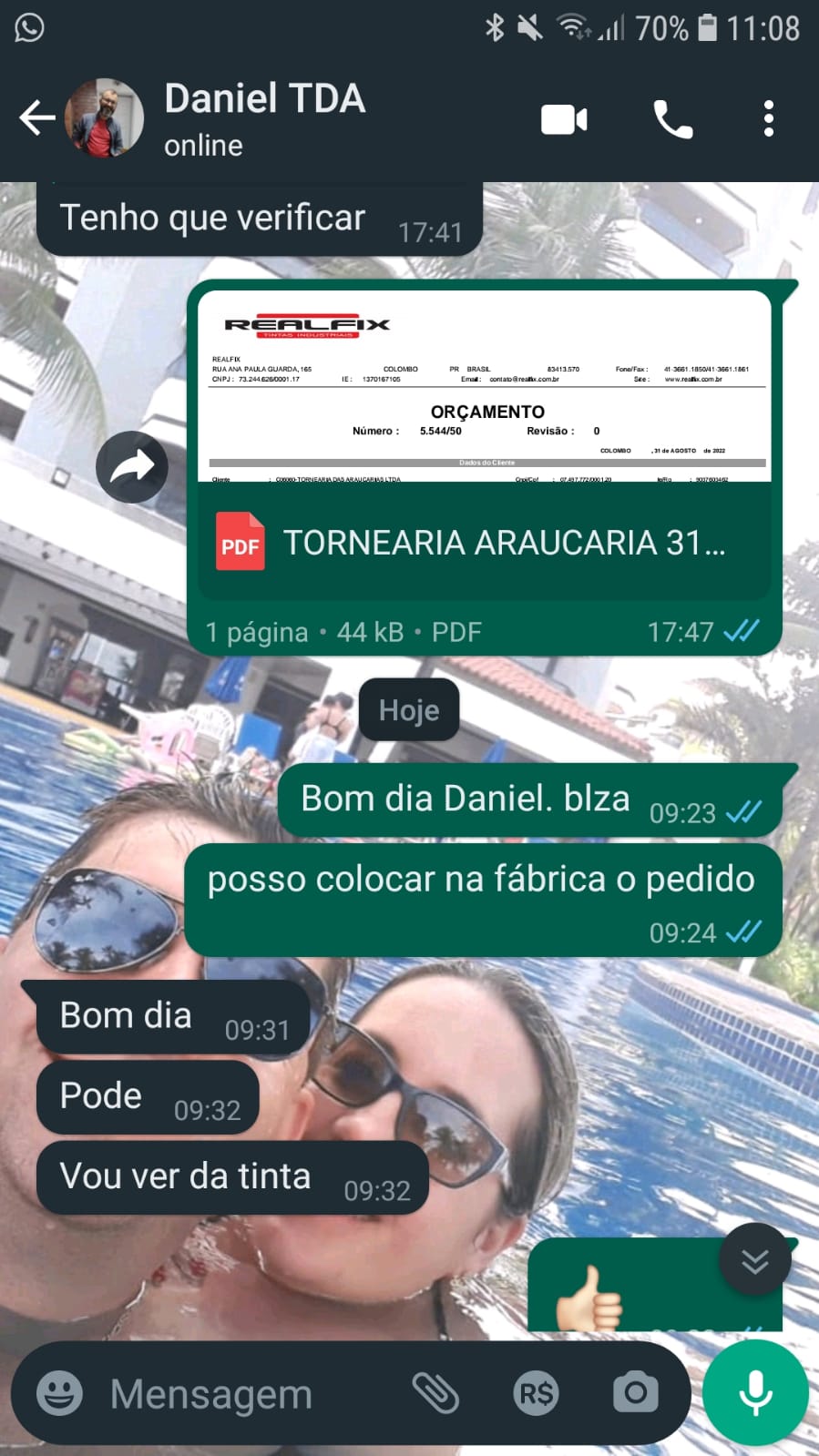Open the emoji picker

pos(59,1393)
